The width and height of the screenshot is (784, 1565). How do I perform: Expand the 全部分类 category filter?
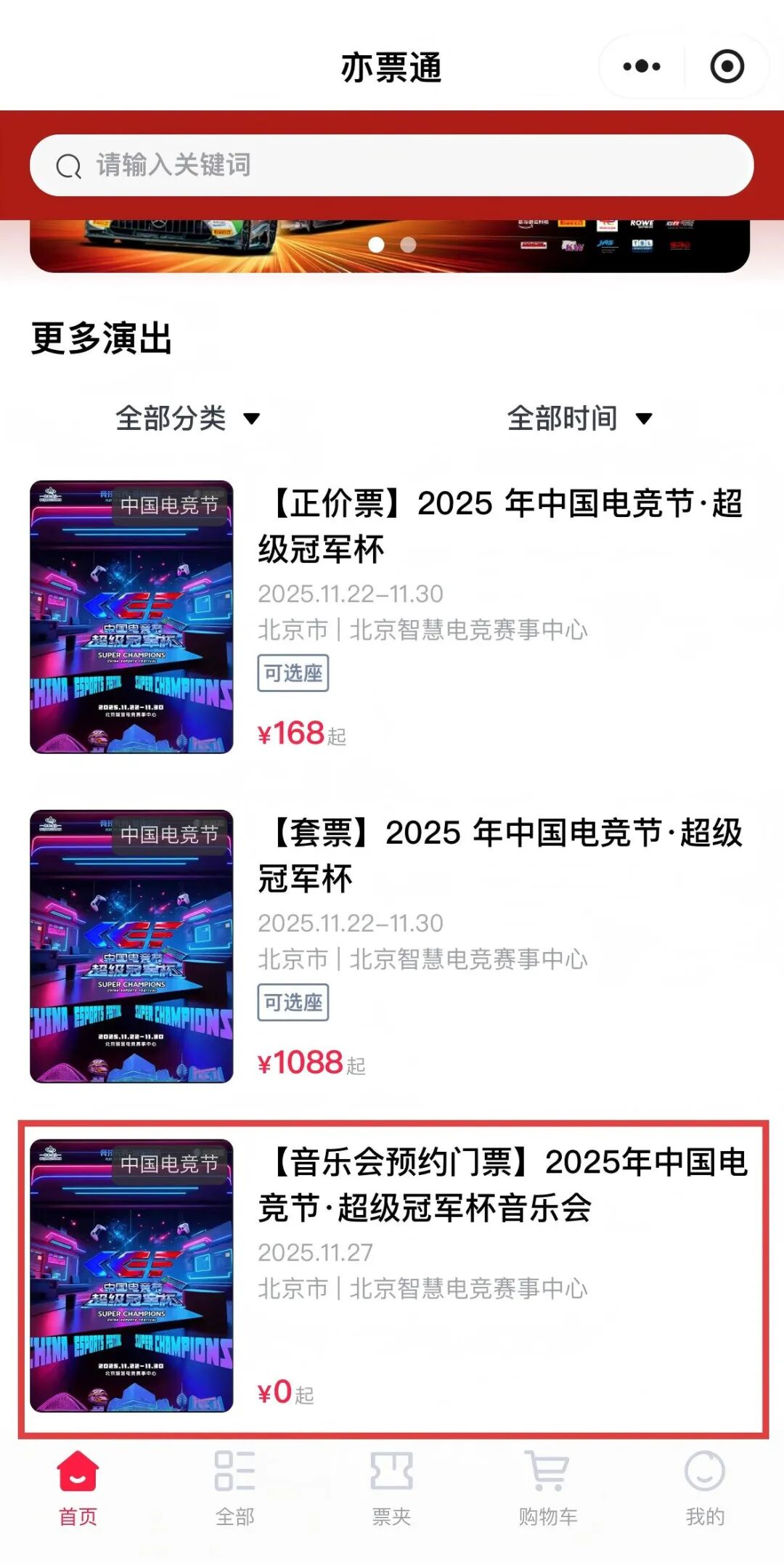click(187, 418)
